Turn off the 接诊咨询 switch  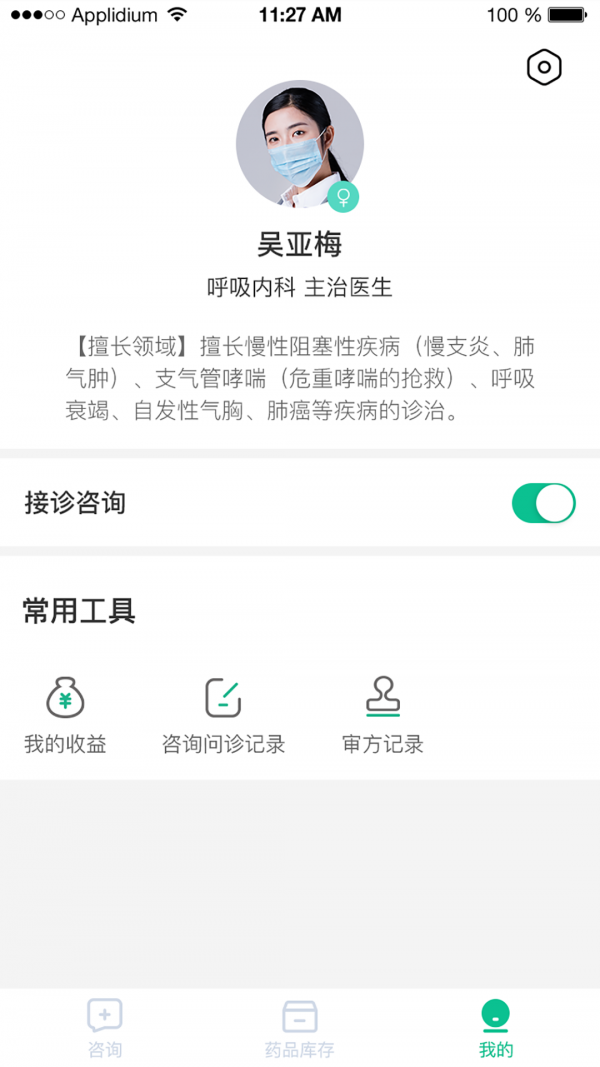point(543,503)
